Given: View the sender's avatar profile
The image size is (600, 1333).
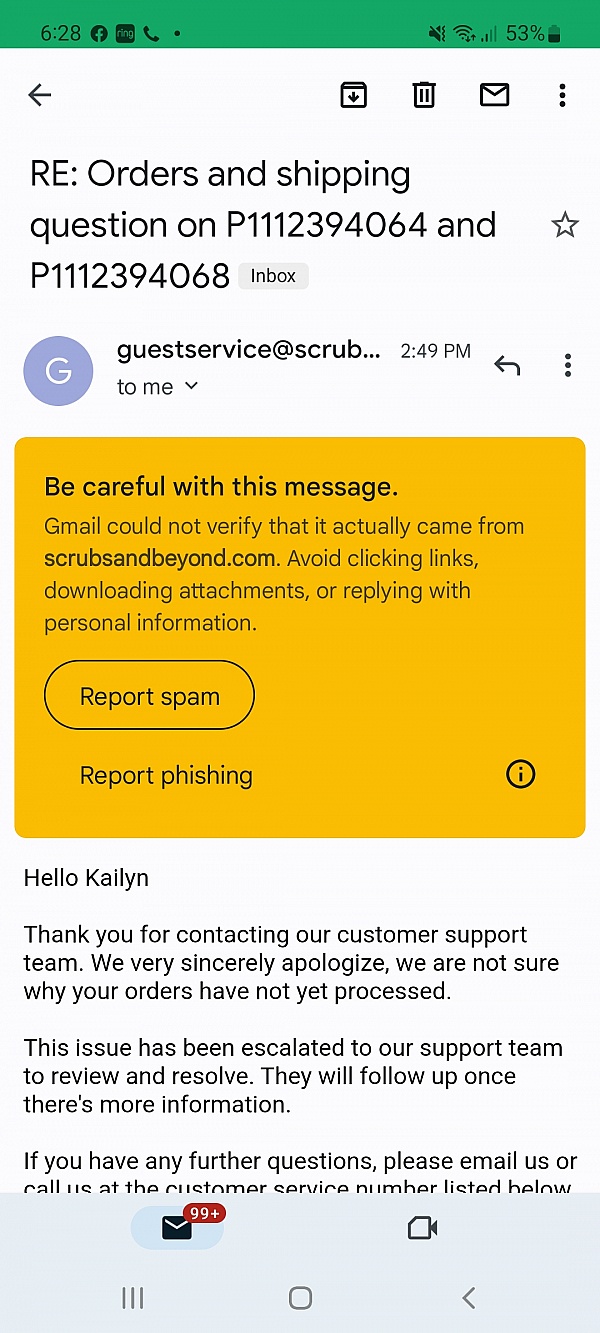Looking at the screenshot, I should [x=58, y=371].
